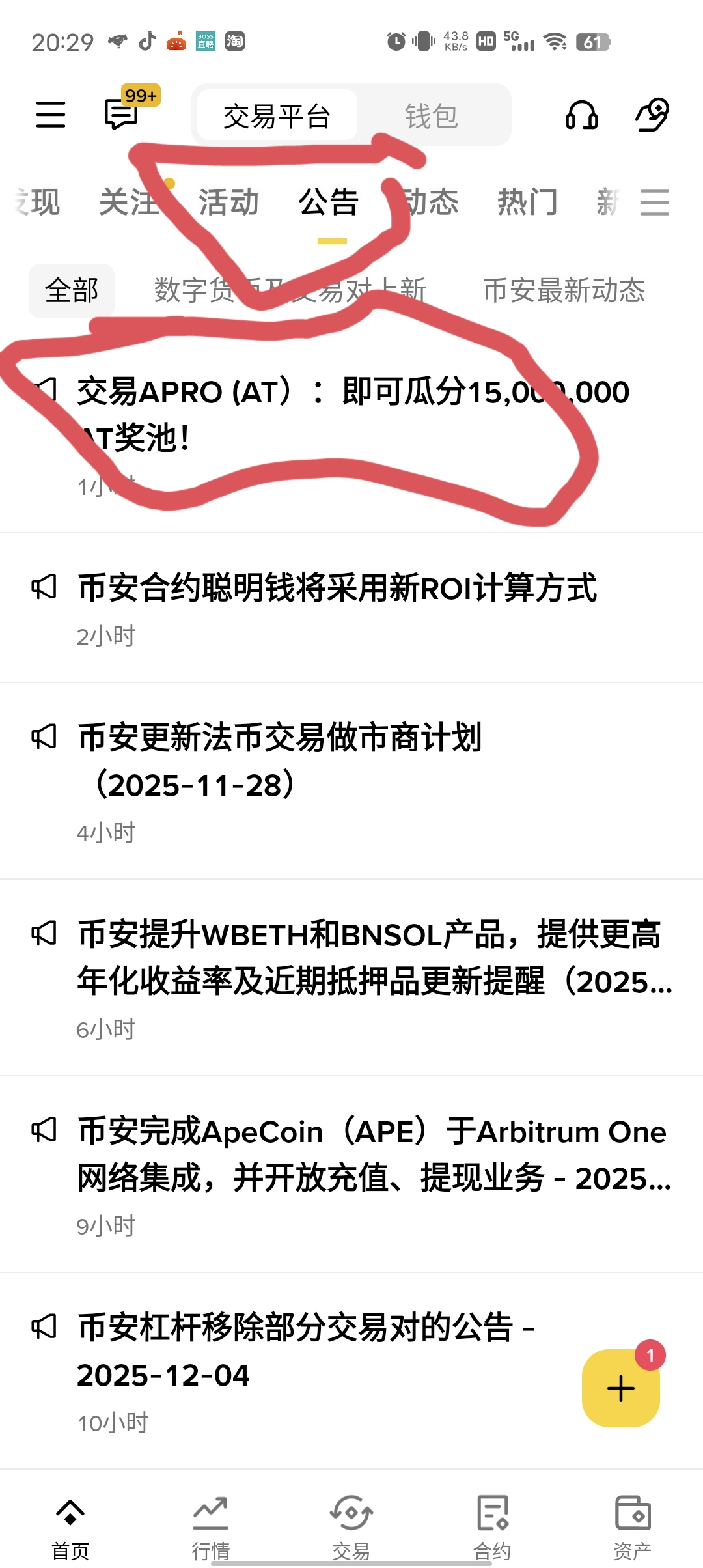Image resolution: width=703 pixels, height=1568 pixels.
Task: Select the 关注 tab
Action: pos(129,202)
